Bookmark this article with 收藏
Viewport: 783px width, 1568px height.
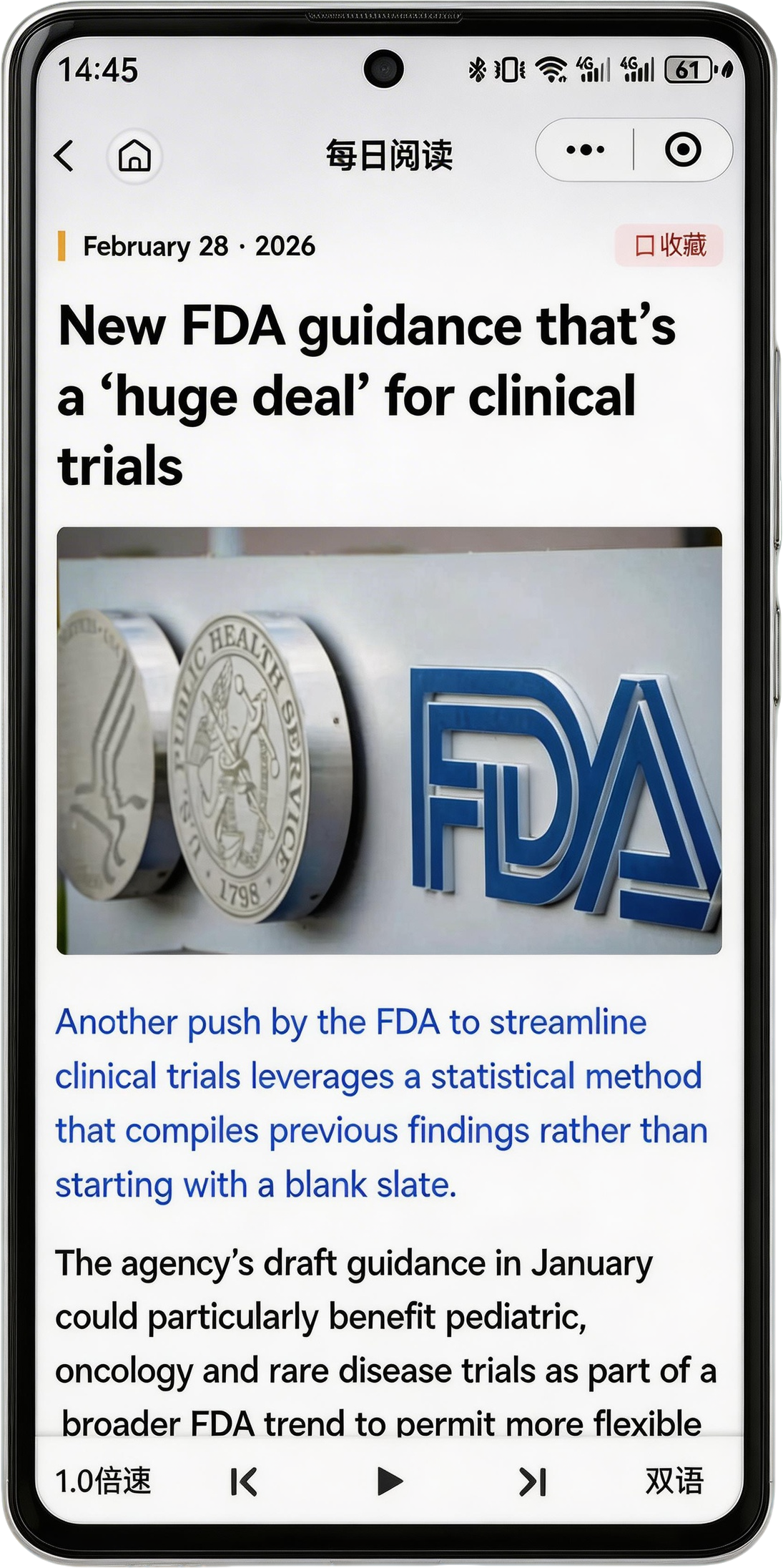(669, 245)
